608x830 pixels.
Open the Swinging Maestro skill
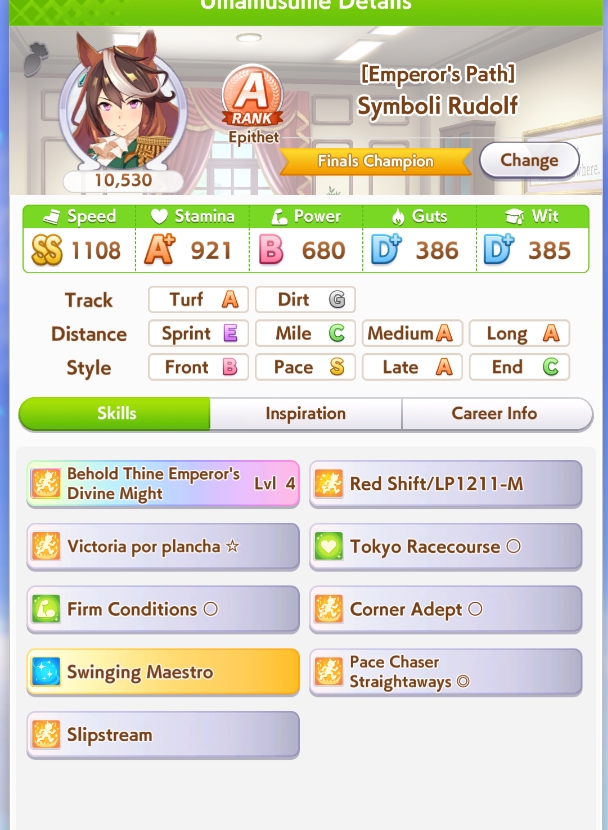(x=163, y=672)
